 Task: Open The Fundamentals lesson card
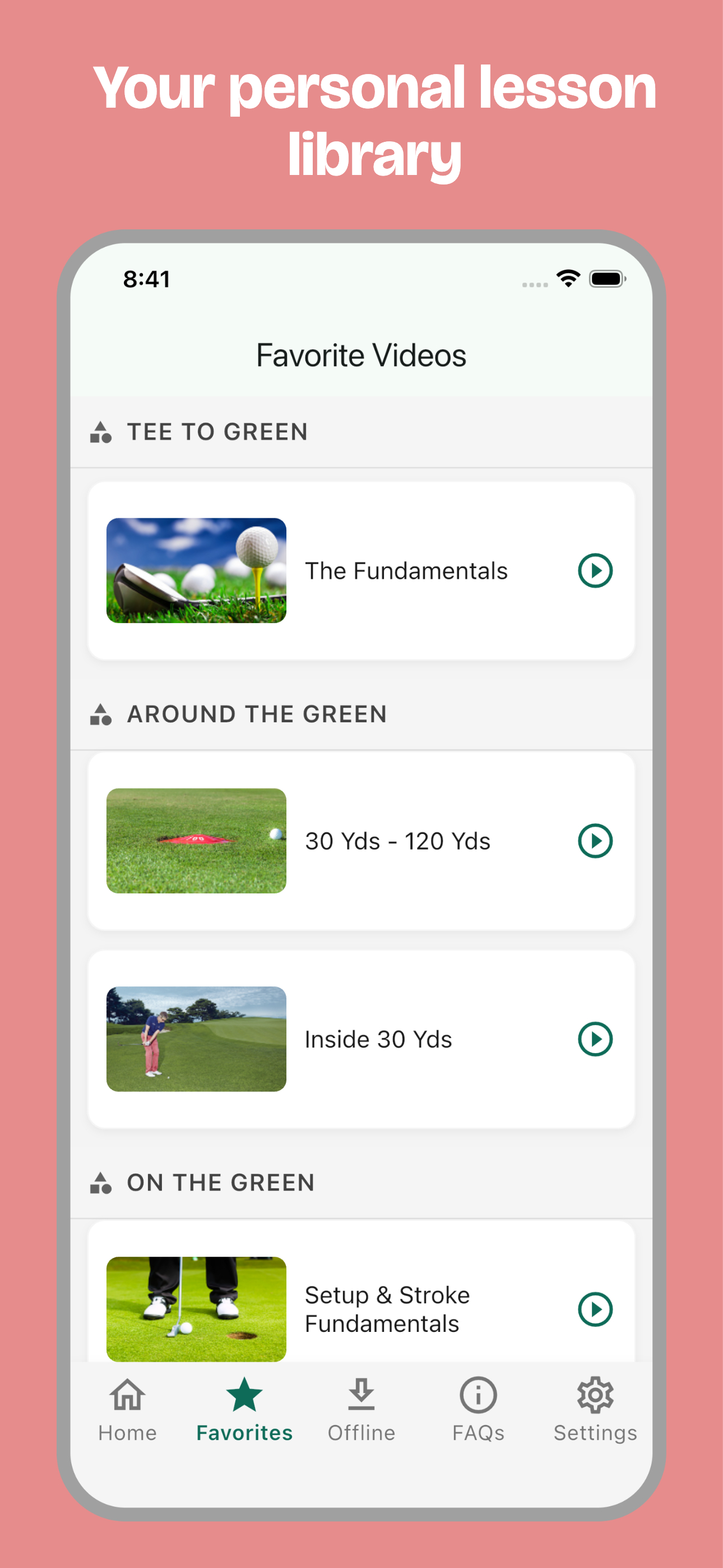(x=361, y=570)
